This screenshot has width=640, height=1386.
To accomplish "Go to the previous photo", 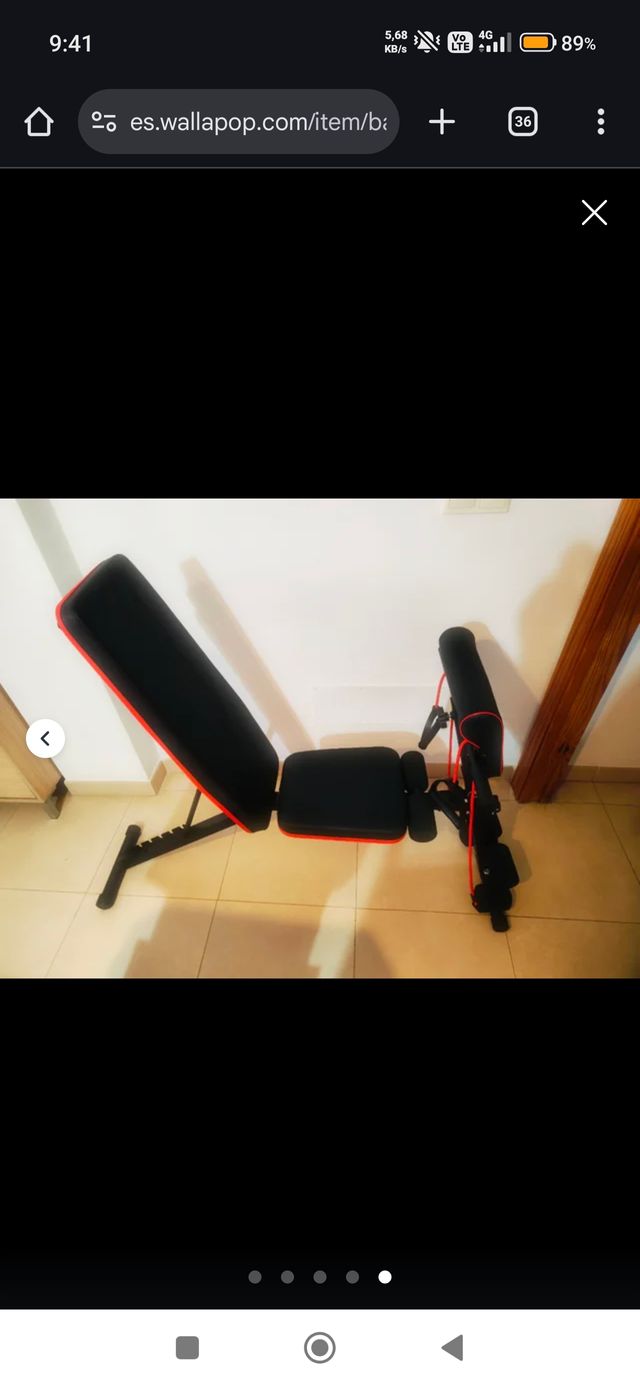I will point(45,739).
